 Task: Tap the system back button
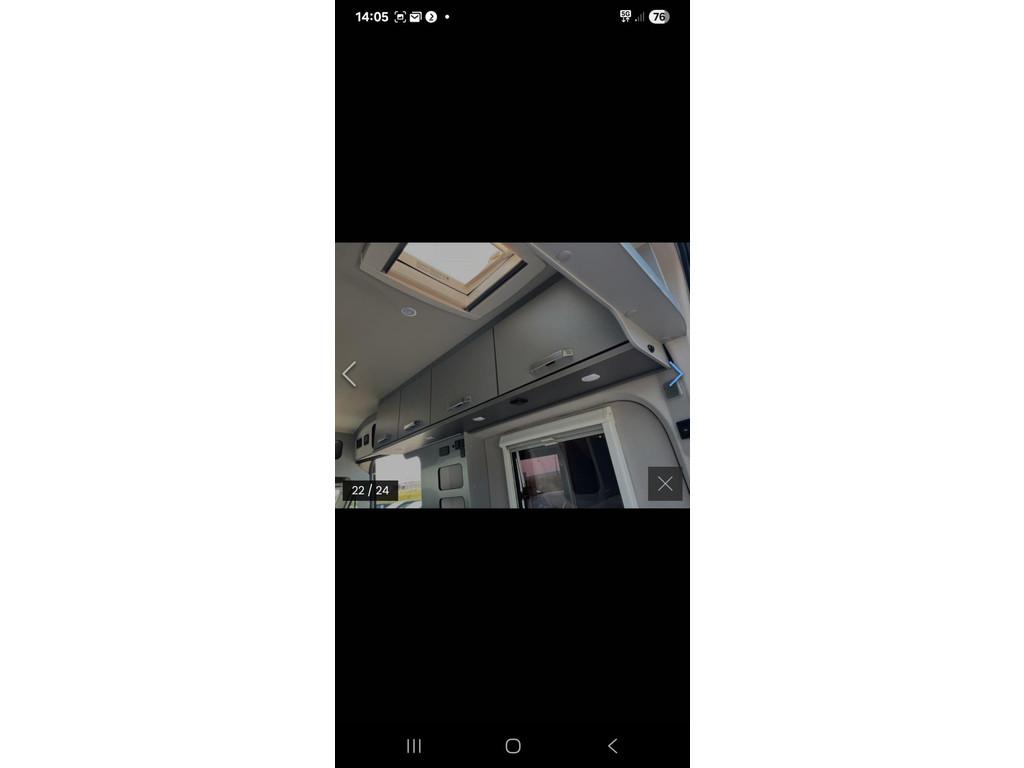click(x=612, y=746)
